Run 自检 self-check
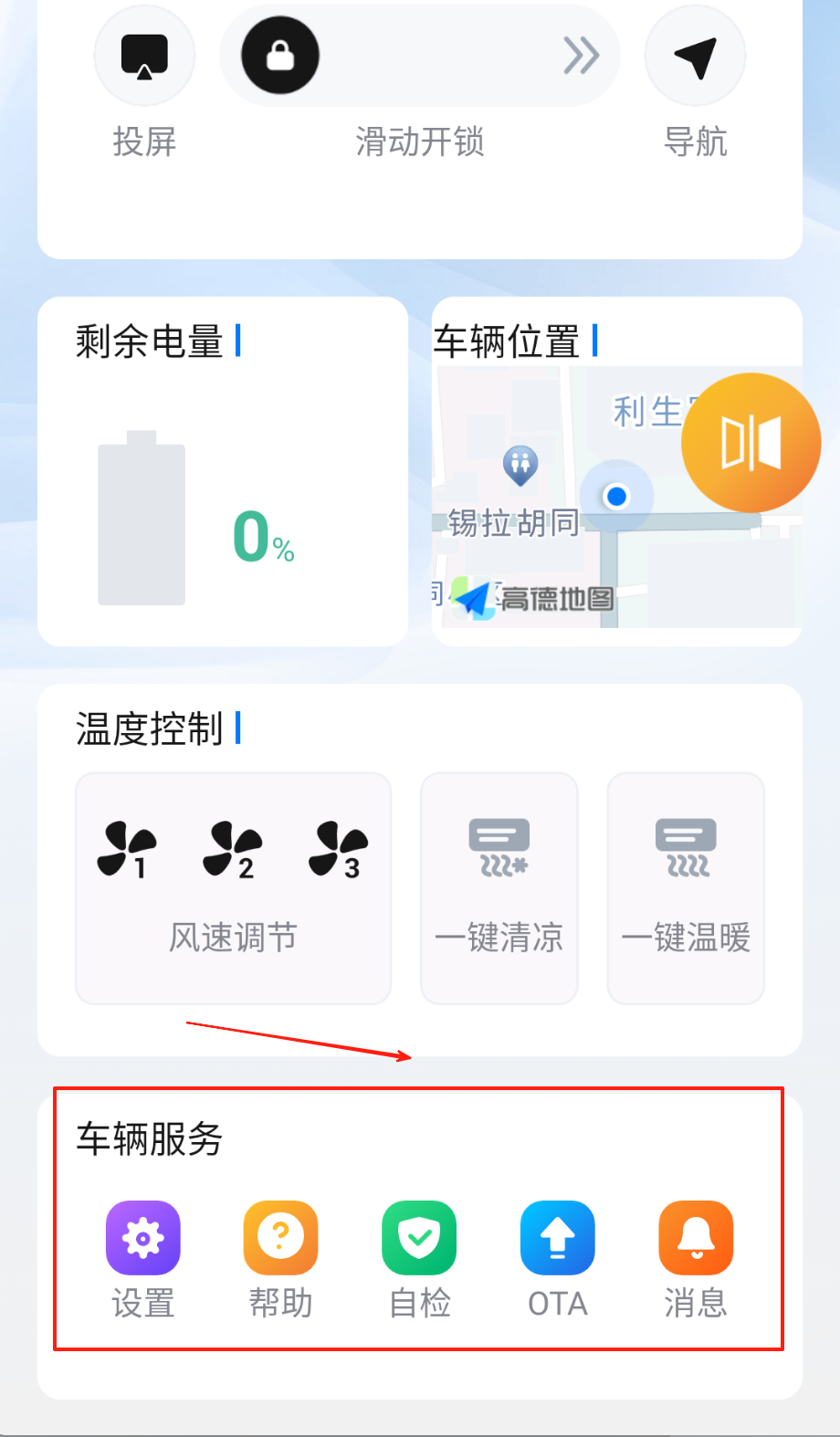Screen dimensions: 840x1437 [419, 1238]
